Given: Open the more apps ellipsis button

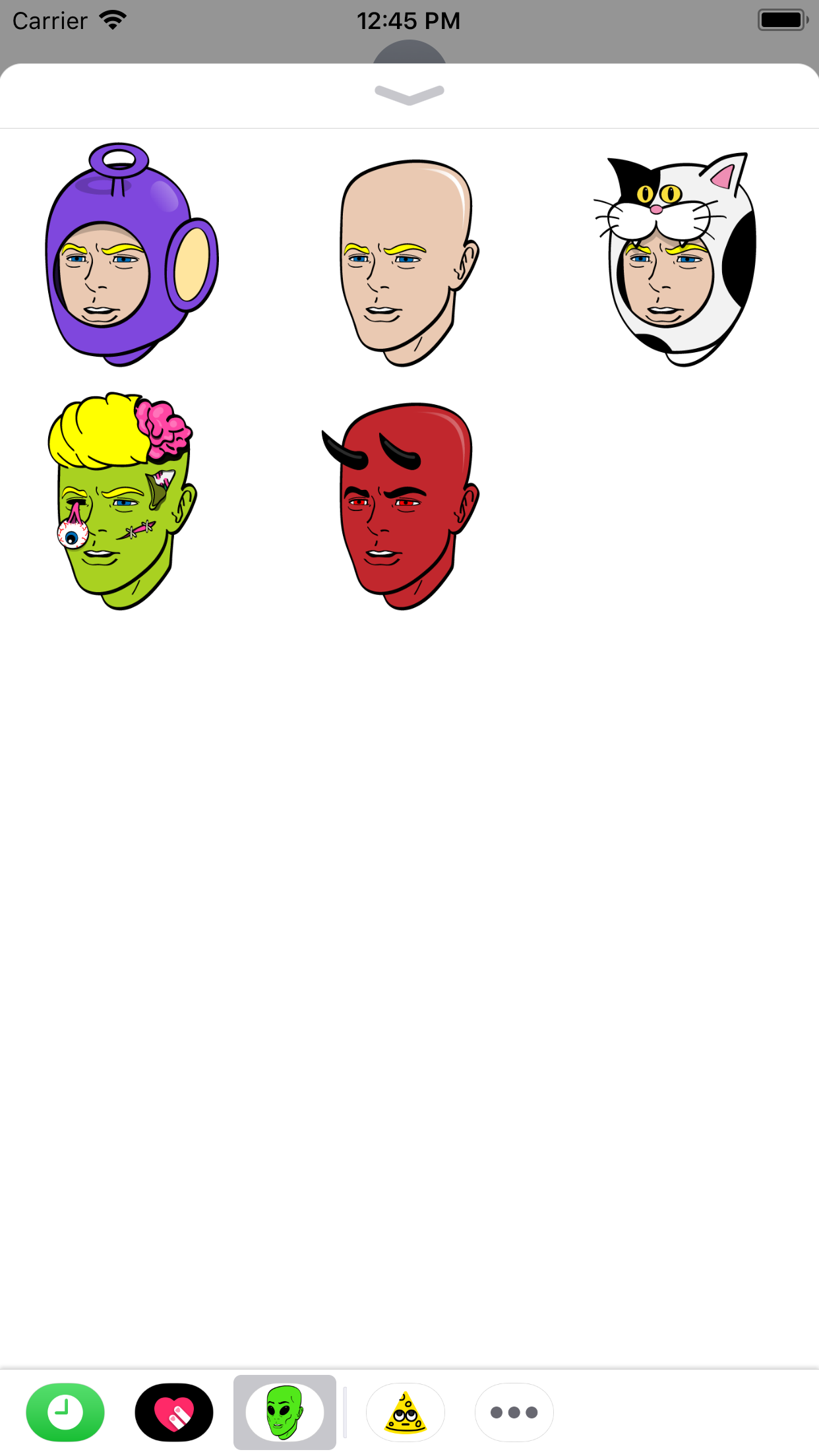Looking at the screenshot, I should (x=514, y=1412).
